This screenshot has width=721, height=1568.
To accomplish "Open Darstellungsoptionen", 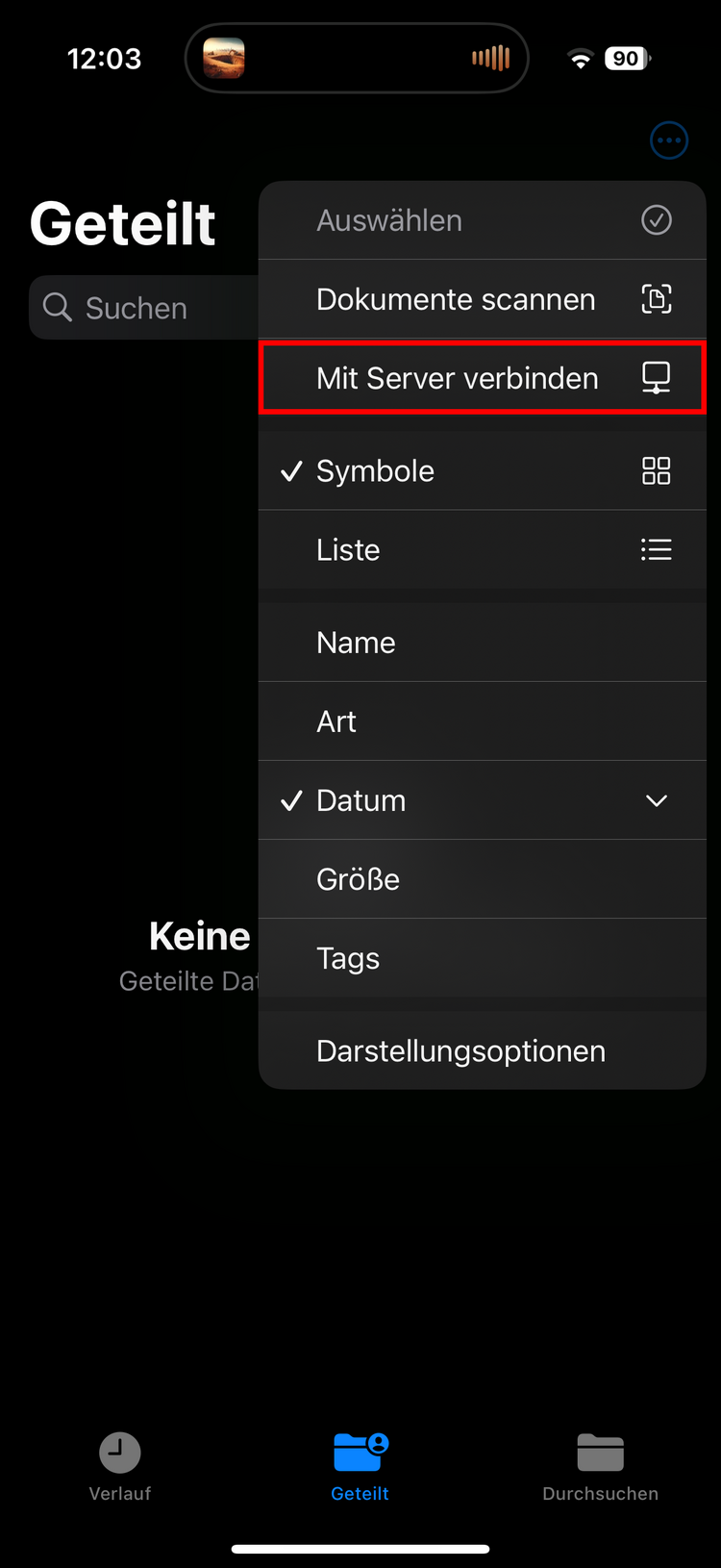I will (481, 1050).
